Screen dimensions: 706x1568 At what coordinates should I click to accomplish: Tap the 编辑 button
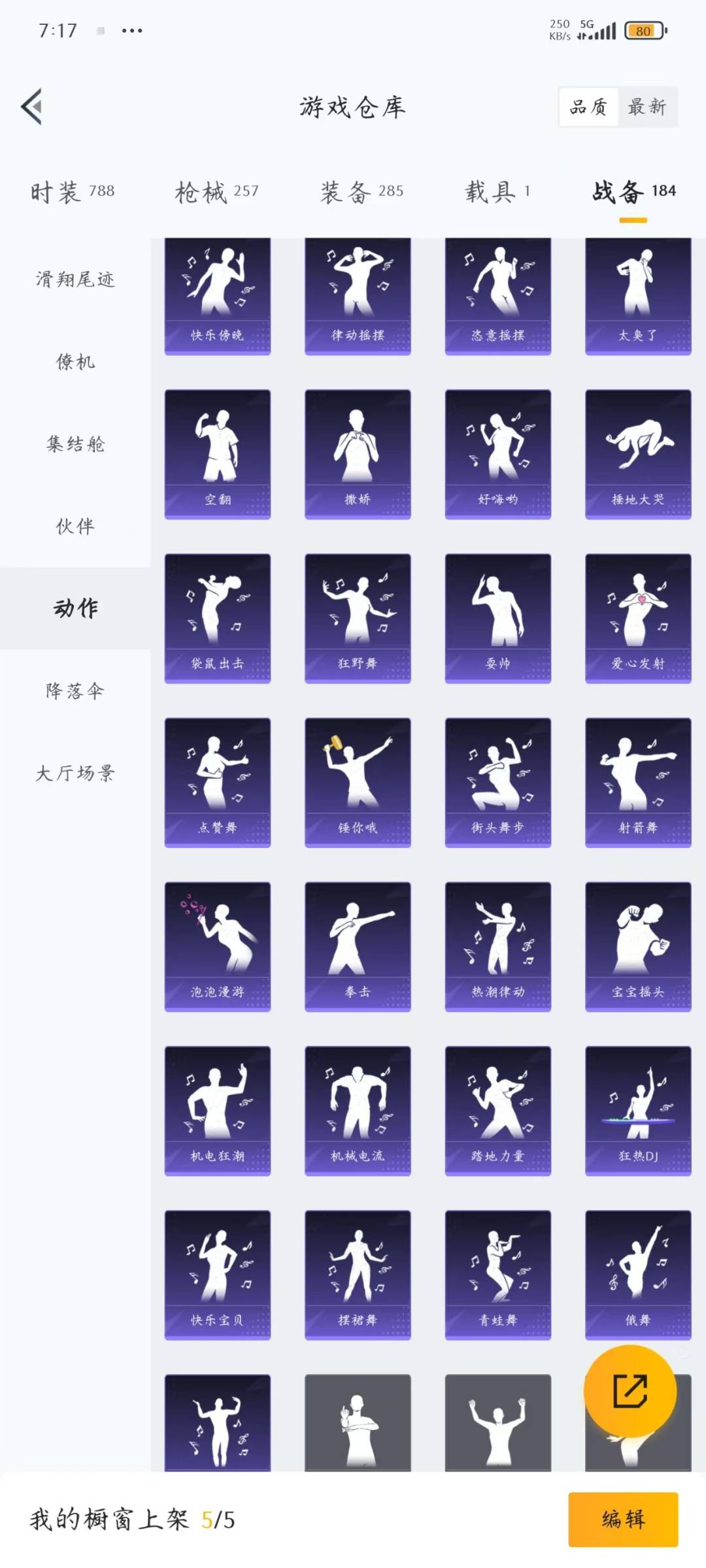pyautogui.click(x=622, y=1519)
